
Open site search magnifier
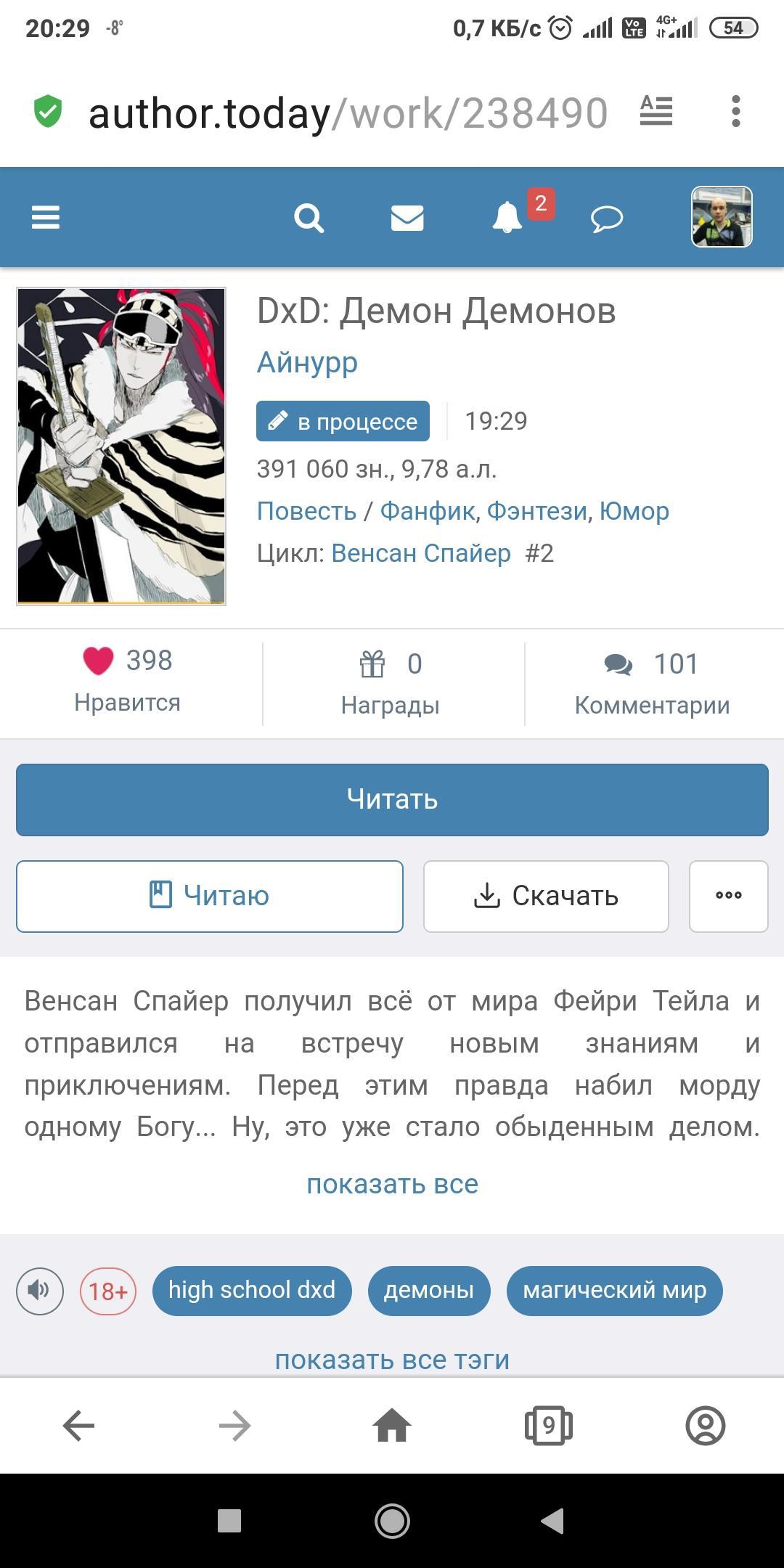[309, 217]
